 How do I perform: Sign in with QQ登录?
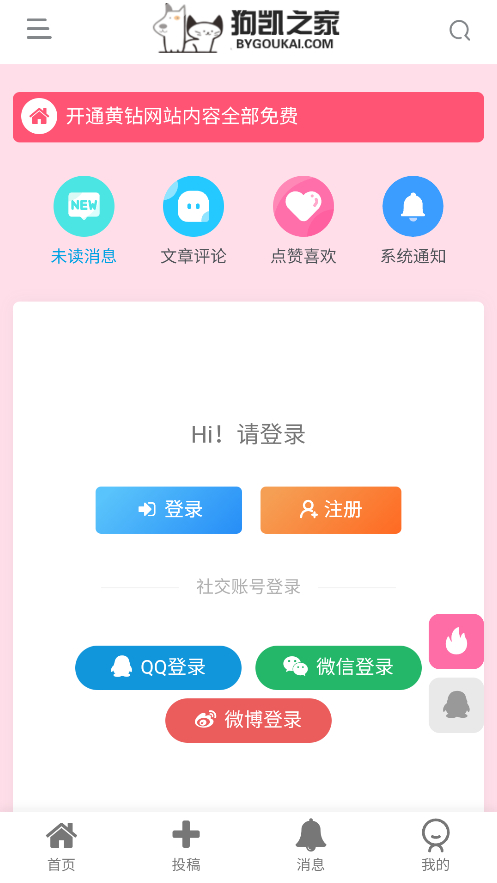(158, 667)
